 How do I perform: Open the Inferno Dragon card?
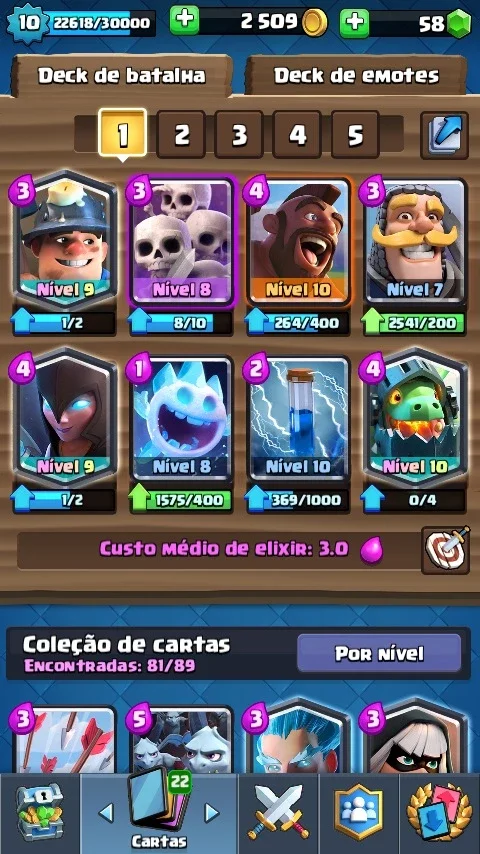tap(416, 416)
